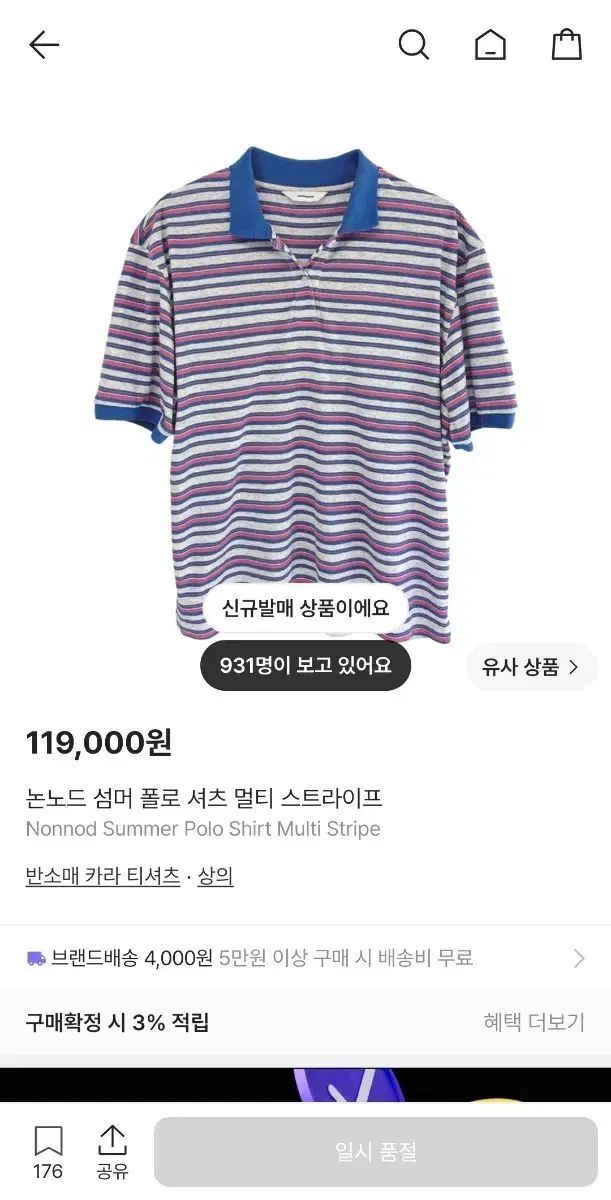Tap 혜택 더보기 for more benefits
This screenshot has width=611, height=1200.
(534, 1022)
